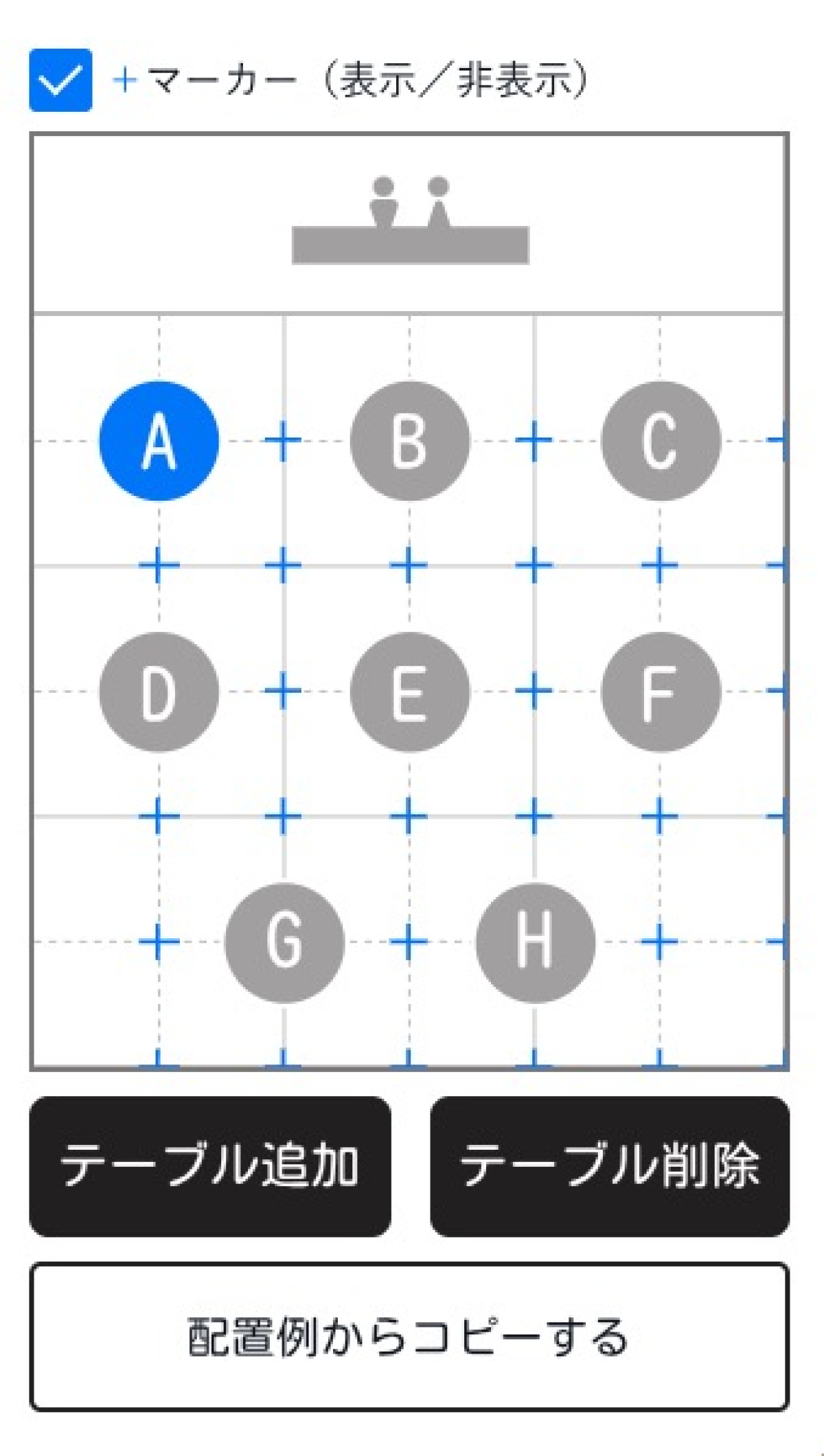Tap the plus marker between G and H
This screenshot has width=824, height=1456.
tap(409, 942)
